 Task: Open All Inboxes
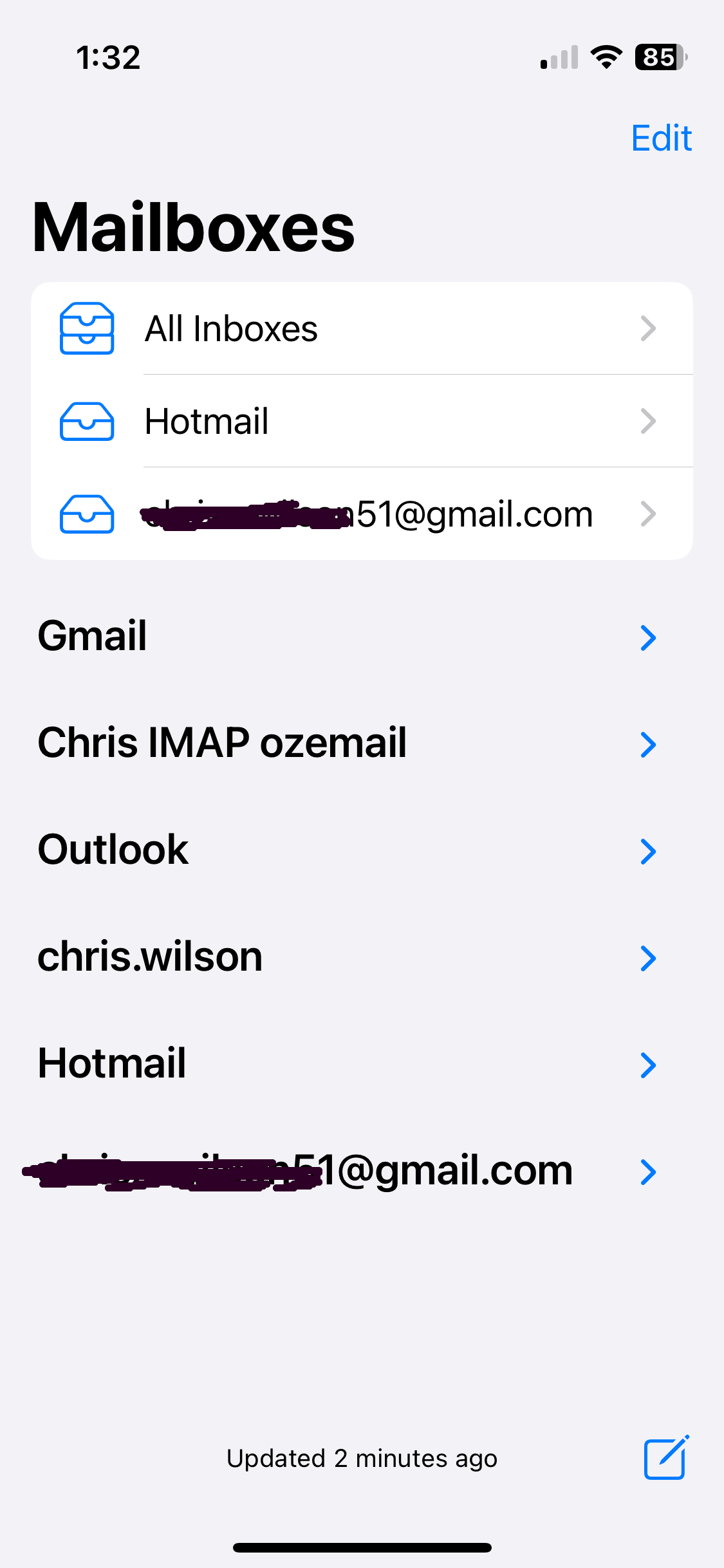[x=360, y=329]
